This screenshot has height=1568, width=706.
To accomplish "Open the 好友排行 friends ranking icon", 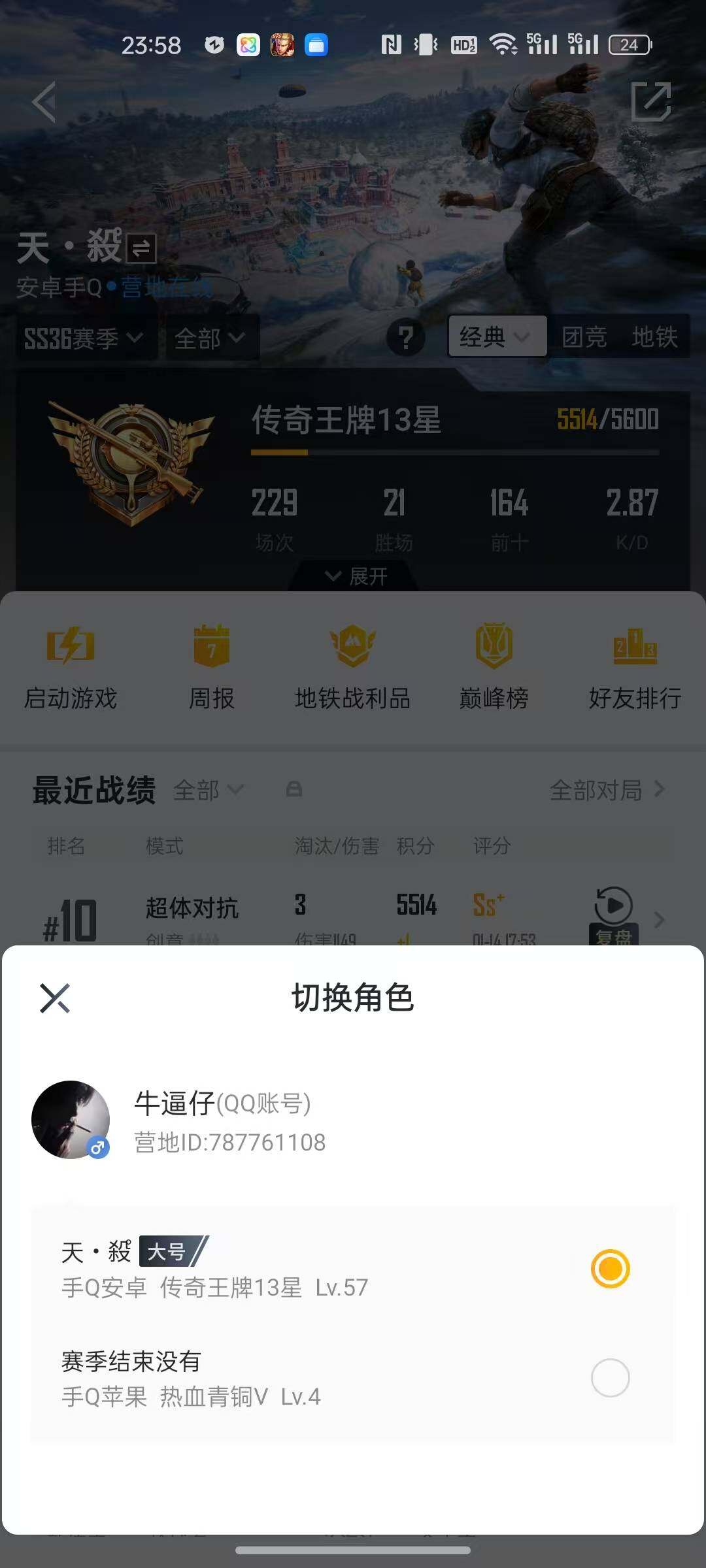I will [x=633, y=663].
